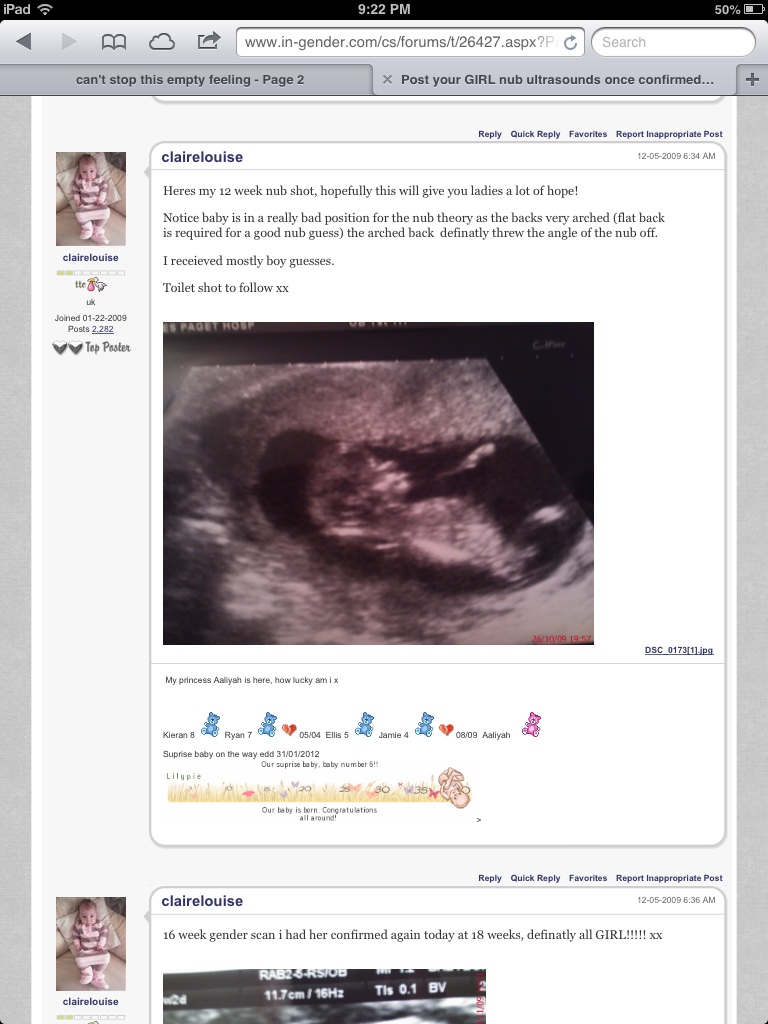This screenshot has height=1024, width=768.
Task: Tap Reply above the 6:36 AM post
Action: click(490, 878)
